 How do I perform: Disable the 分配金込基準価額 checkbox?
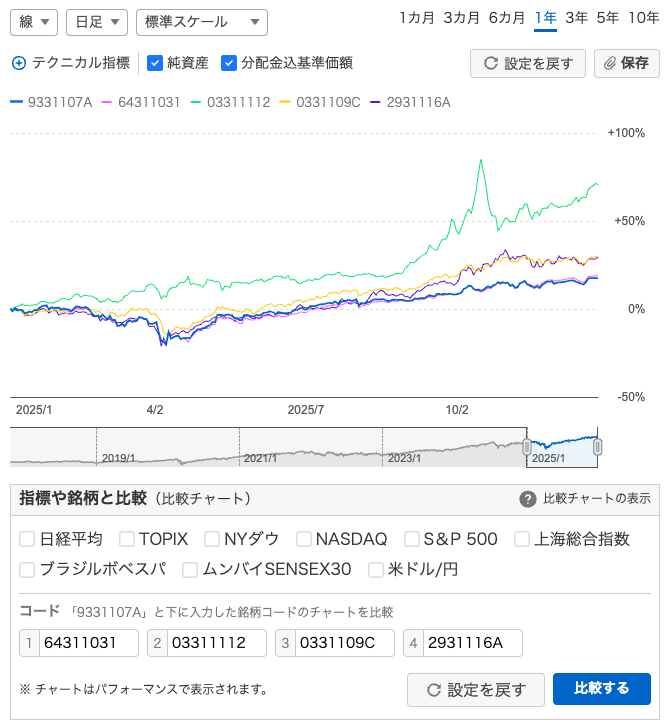pos(229,63)
